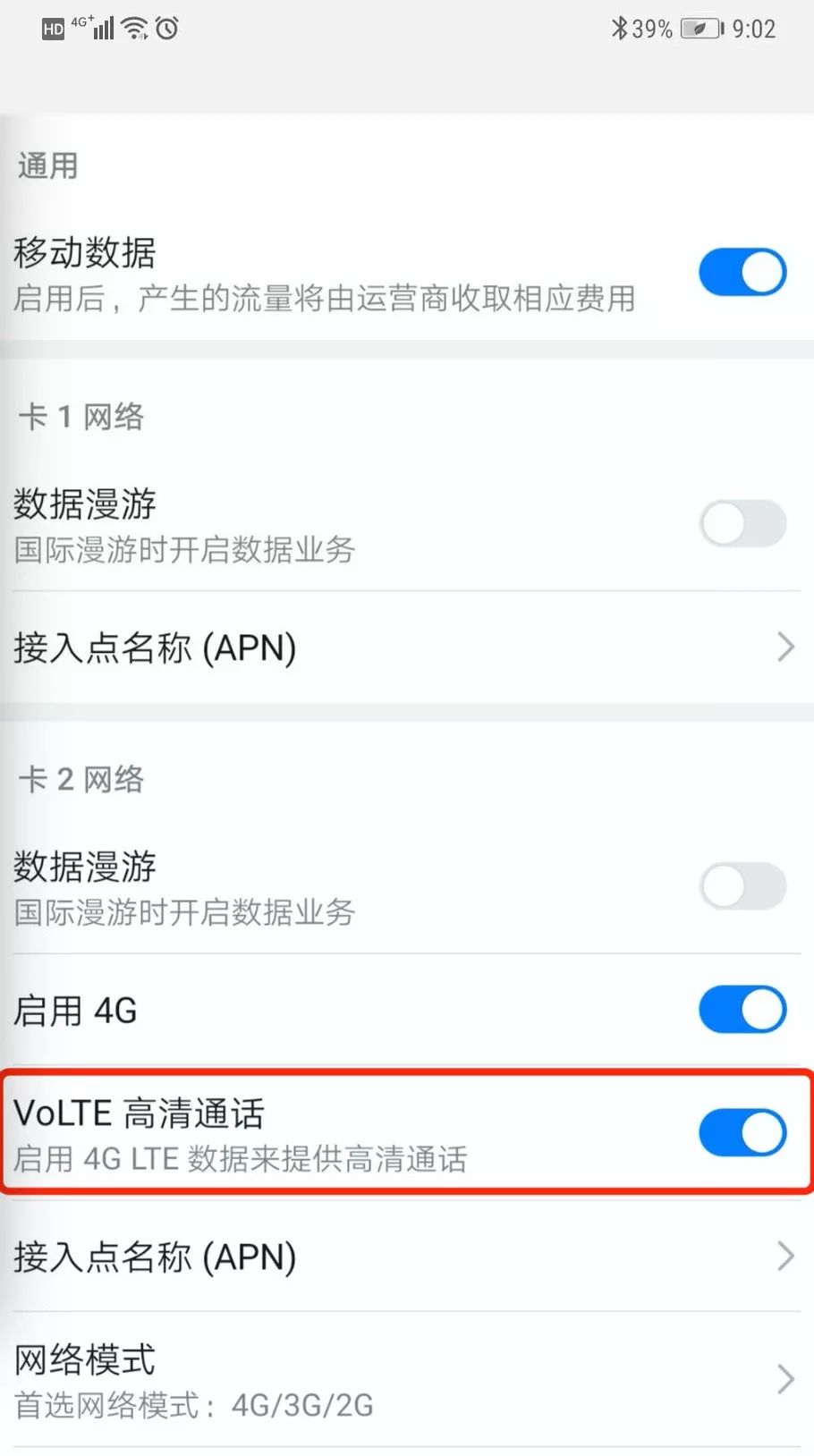Tap the Wi-Fi icon in status bar
Screen dimensions: 814x1456
(x=136, y=28)
